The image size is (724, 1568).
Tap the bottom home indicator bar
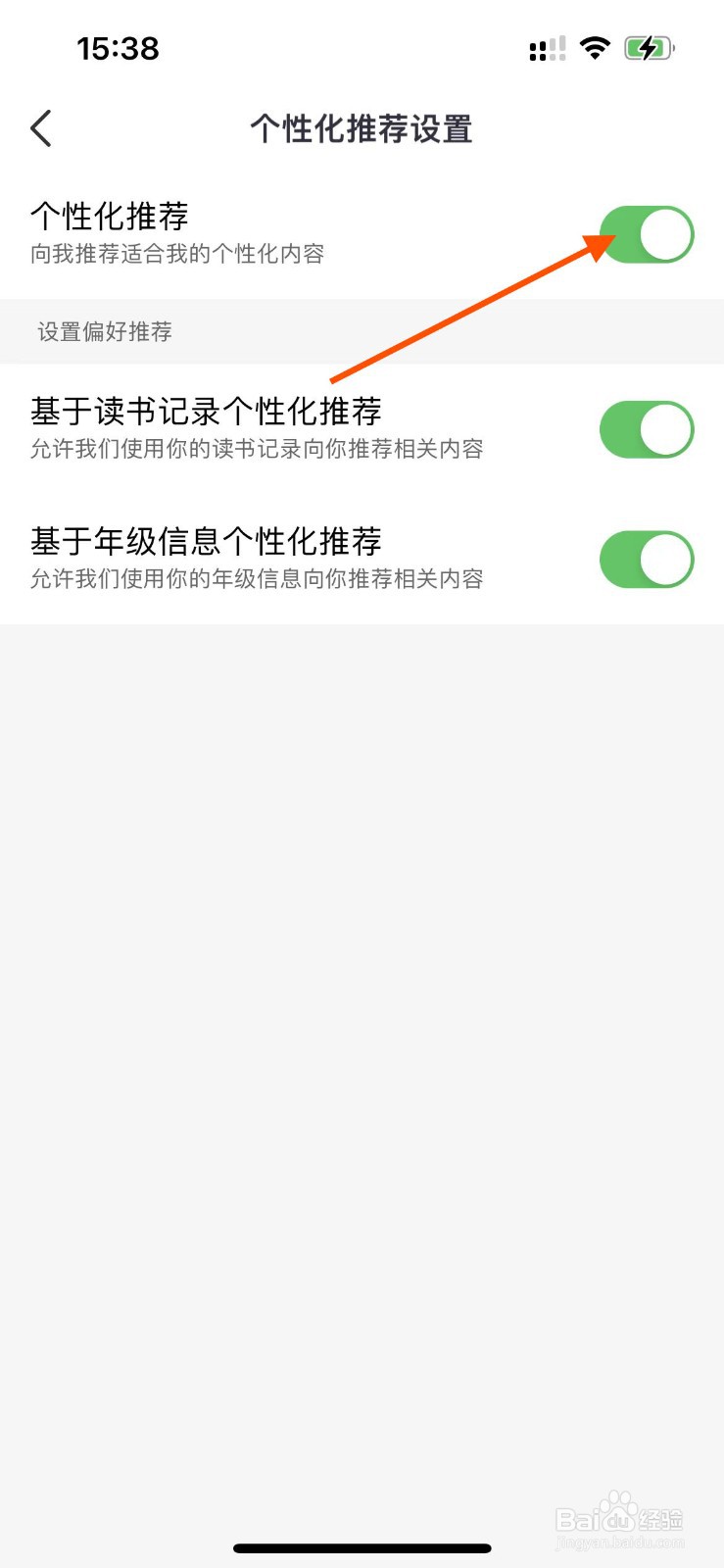(x=362, y=1547)
